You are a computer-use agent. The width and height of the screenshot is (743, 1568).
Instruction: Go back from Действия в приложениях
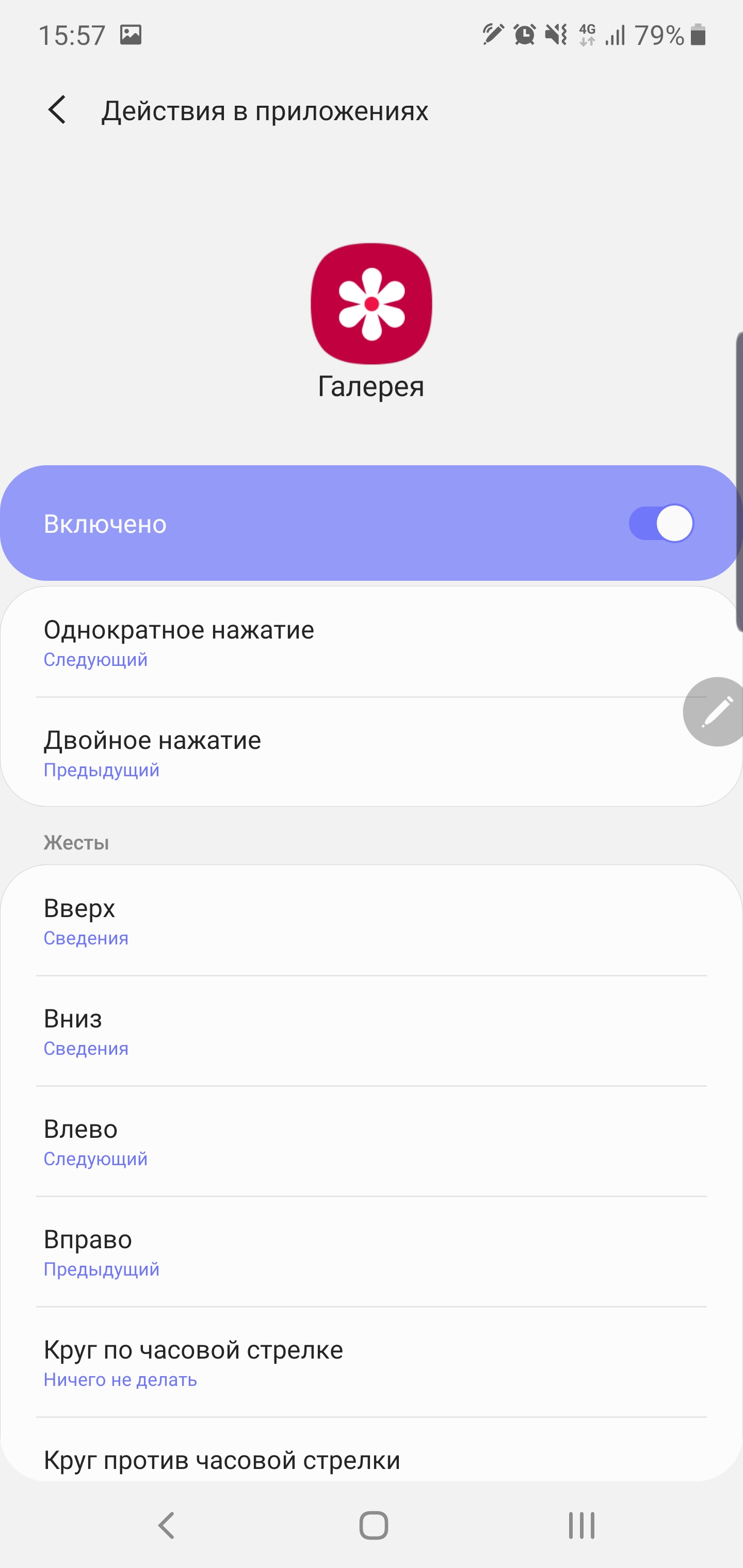57,110
